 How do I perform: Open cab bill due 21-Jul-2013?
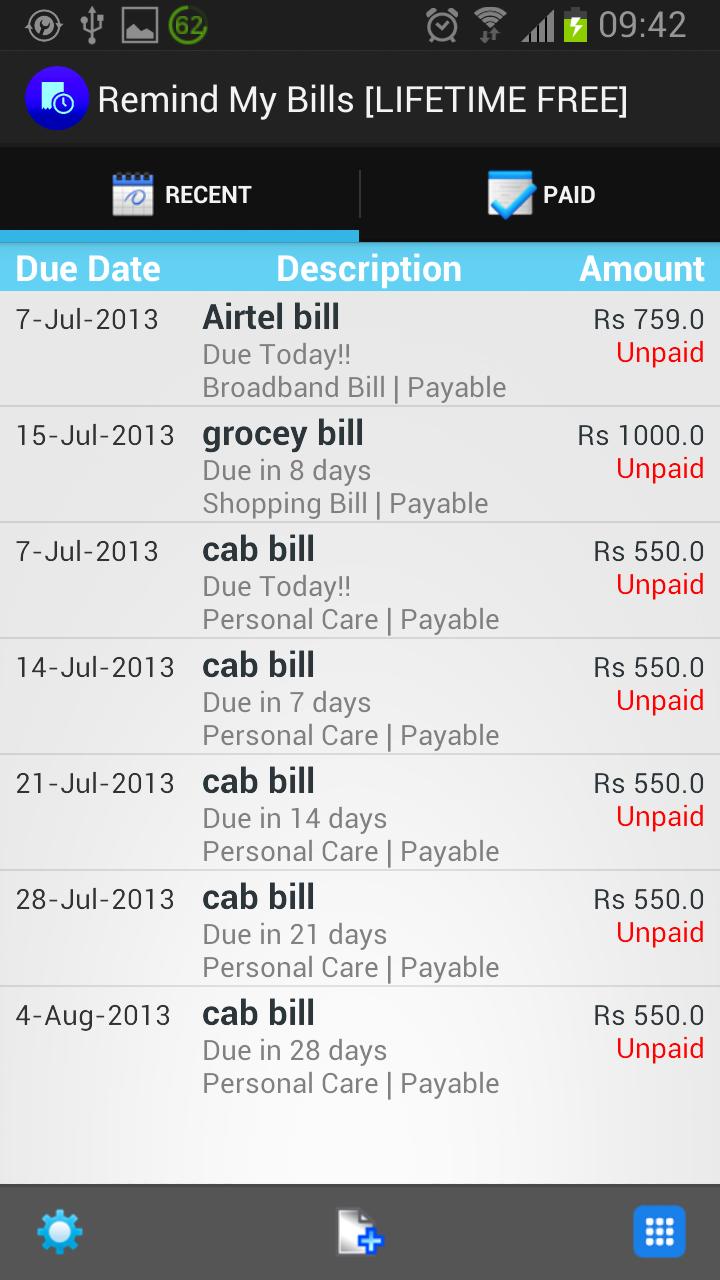point(360,813)
